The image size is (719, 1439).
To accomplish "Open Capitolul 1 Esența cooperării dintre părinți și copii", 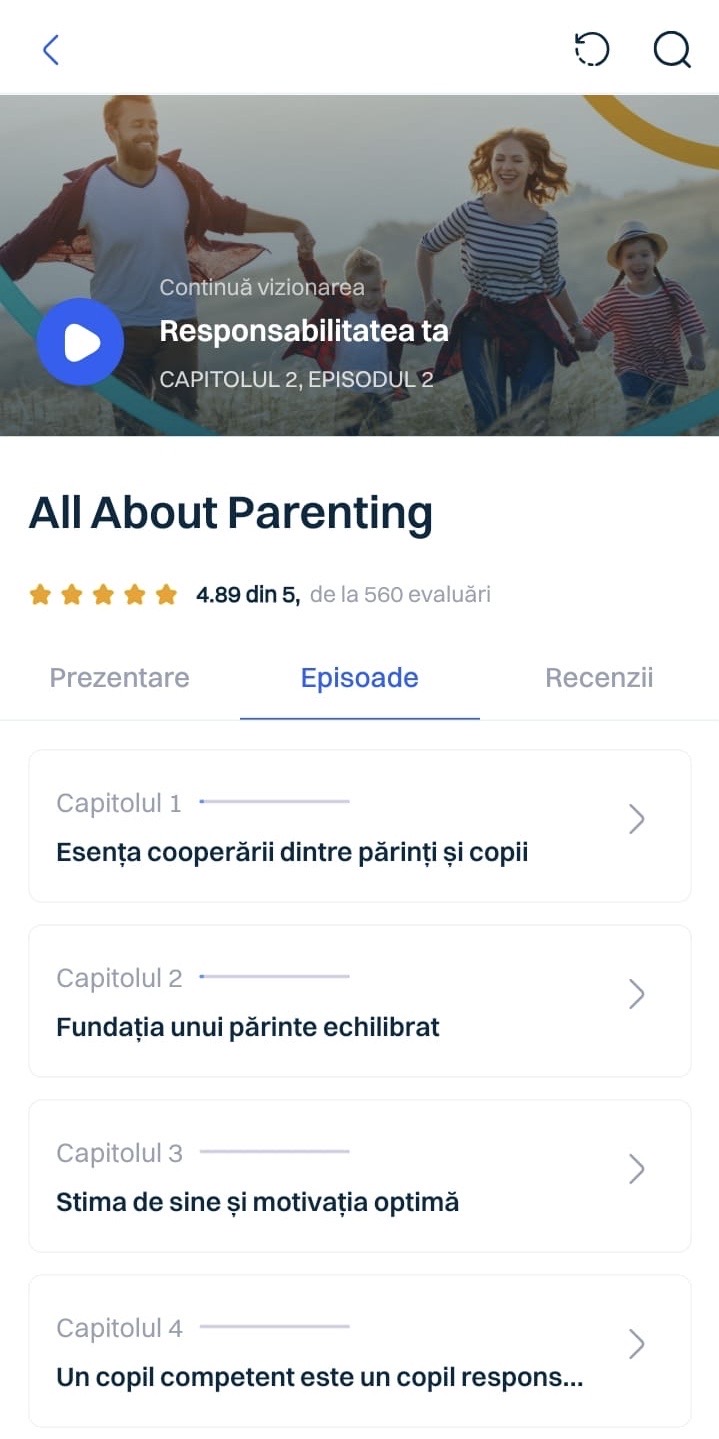I will 359,826.
